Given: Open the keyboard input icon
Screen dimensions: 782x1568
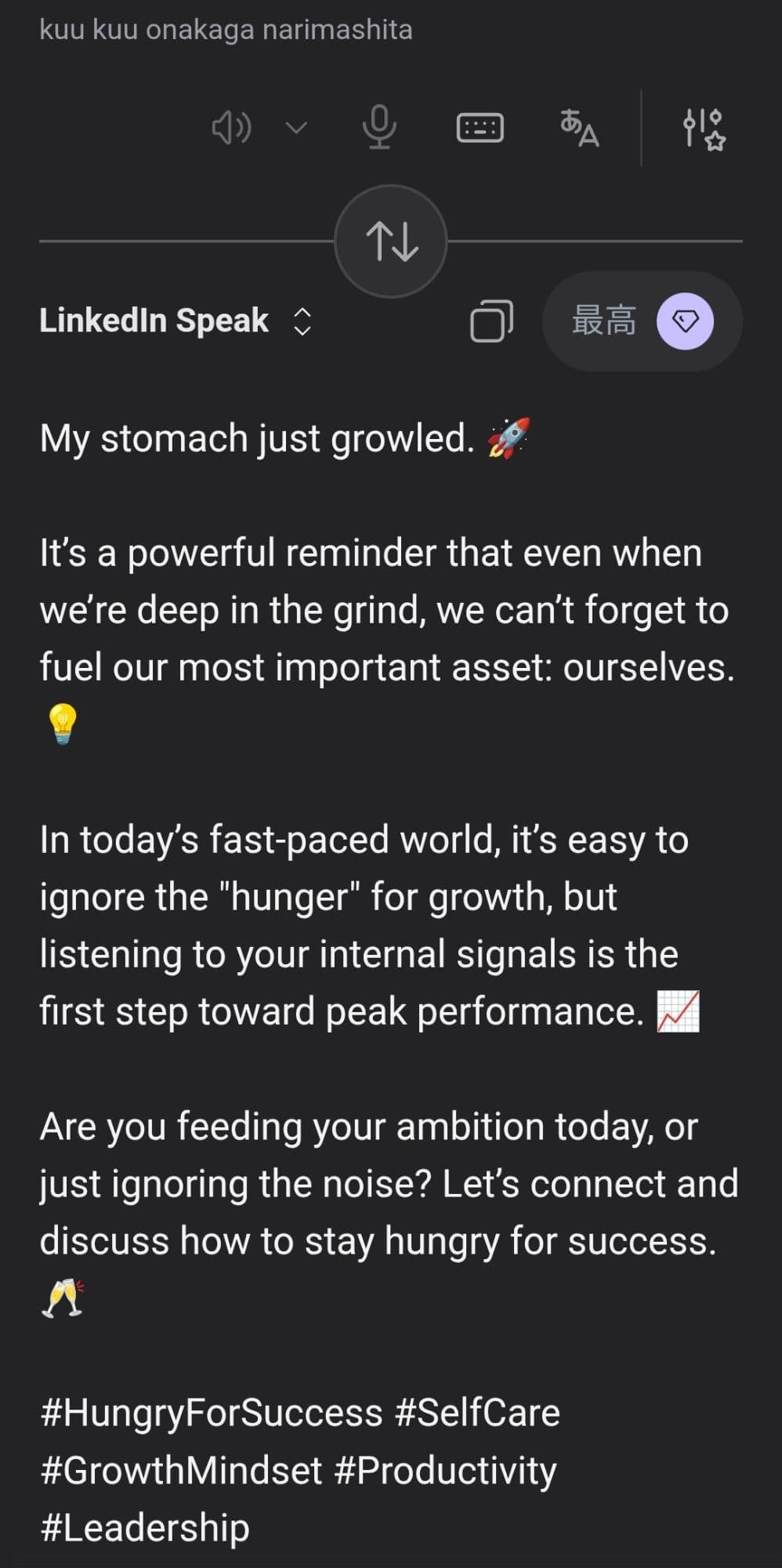Looking at the screenshot, I should [480, 127].
